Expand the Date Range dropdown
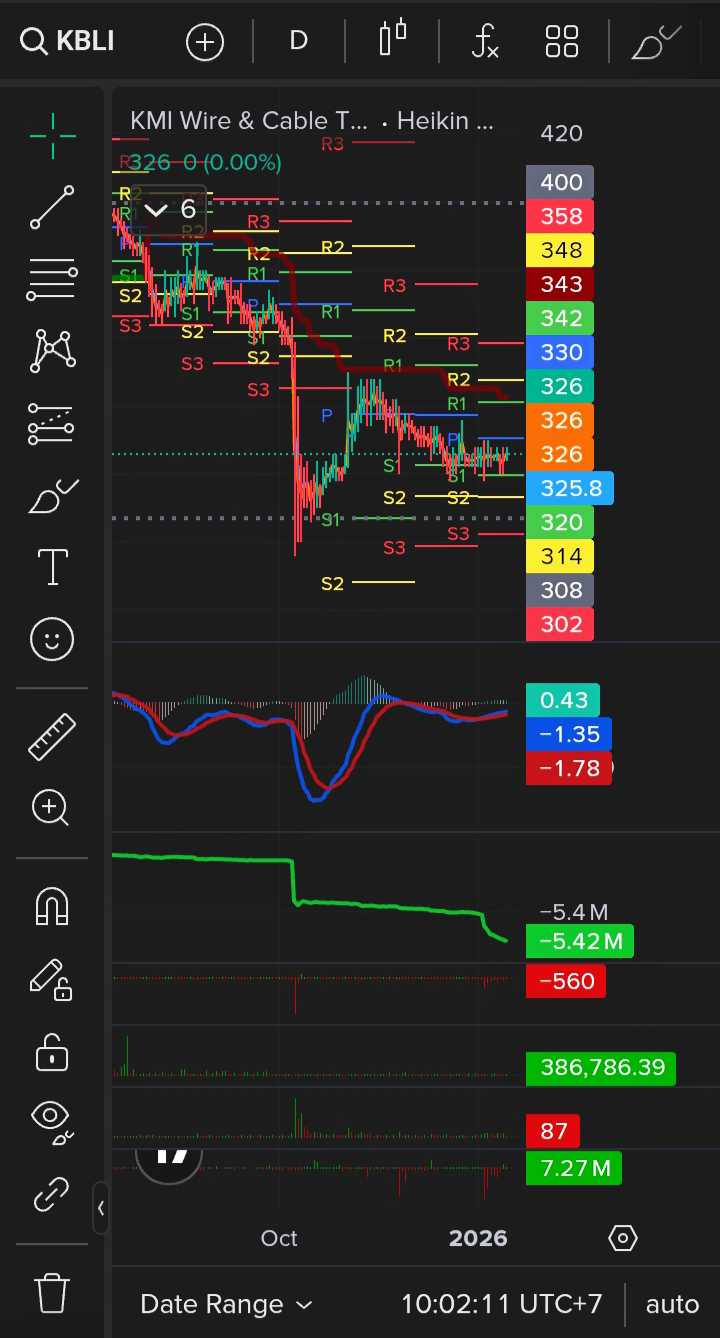The width and height of the screenshot is (720, 1338). click(x=226, y=1304)
